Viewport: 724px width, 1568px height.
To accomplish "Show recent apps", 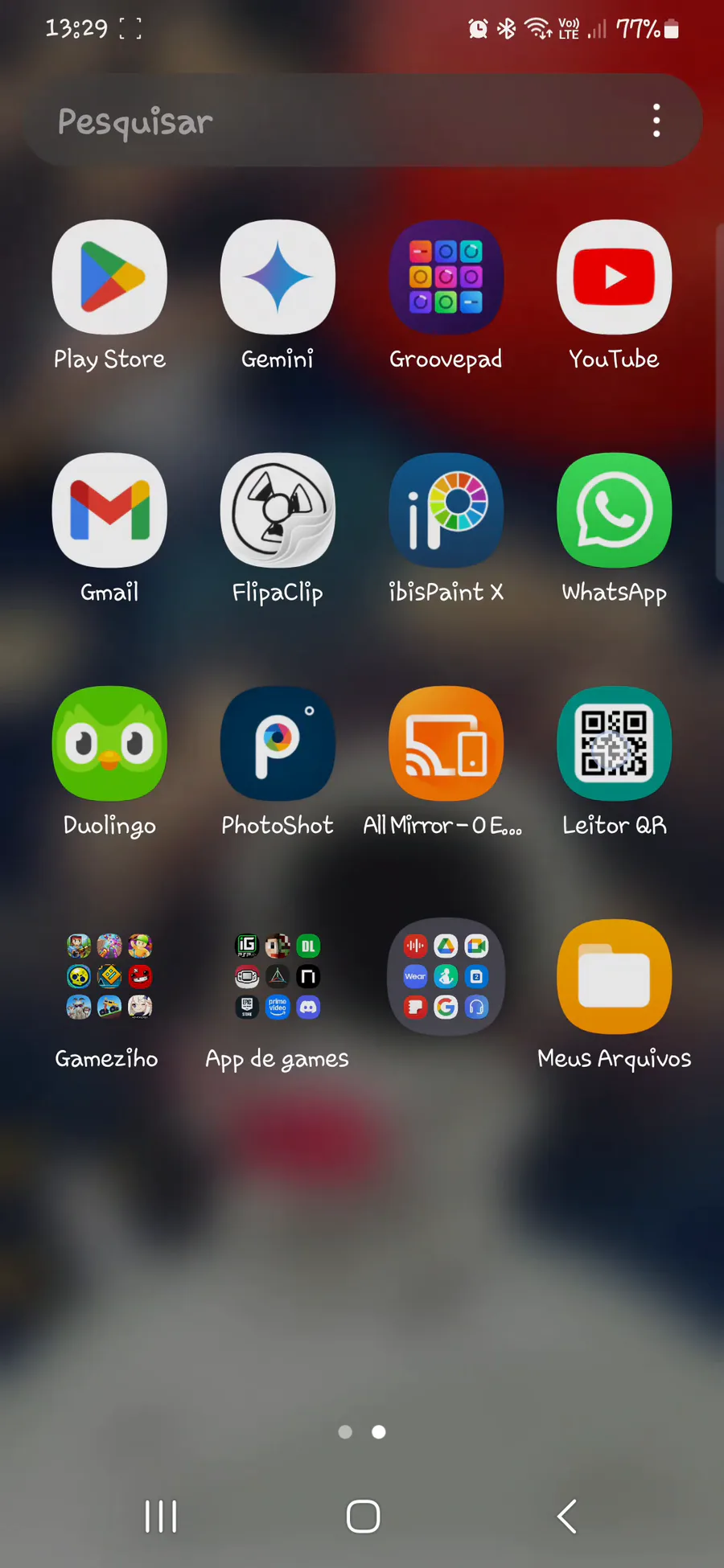I will tap(161, 1517).
